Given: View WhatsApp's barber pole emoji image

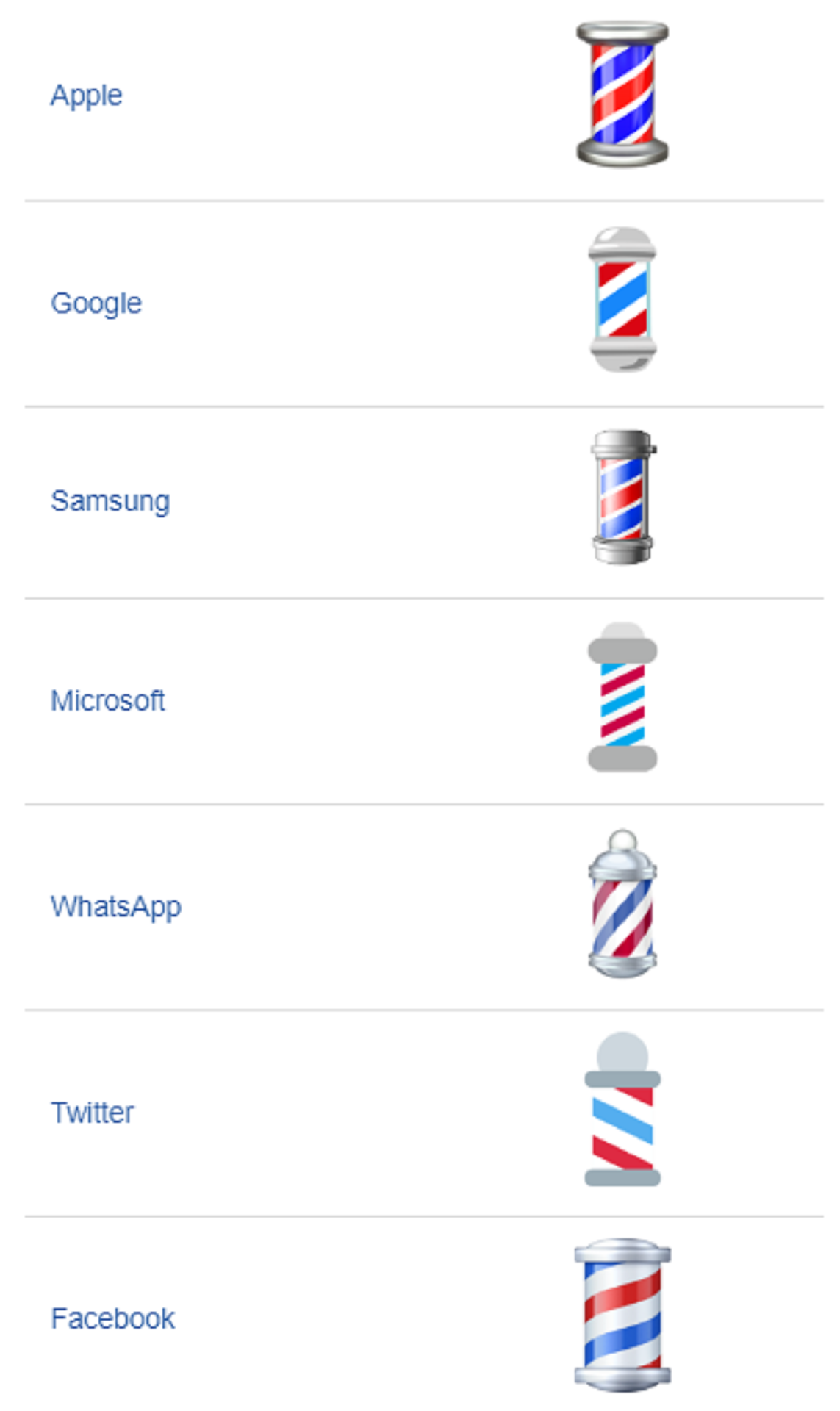Looking at the screenshot, I should point(622,904).
